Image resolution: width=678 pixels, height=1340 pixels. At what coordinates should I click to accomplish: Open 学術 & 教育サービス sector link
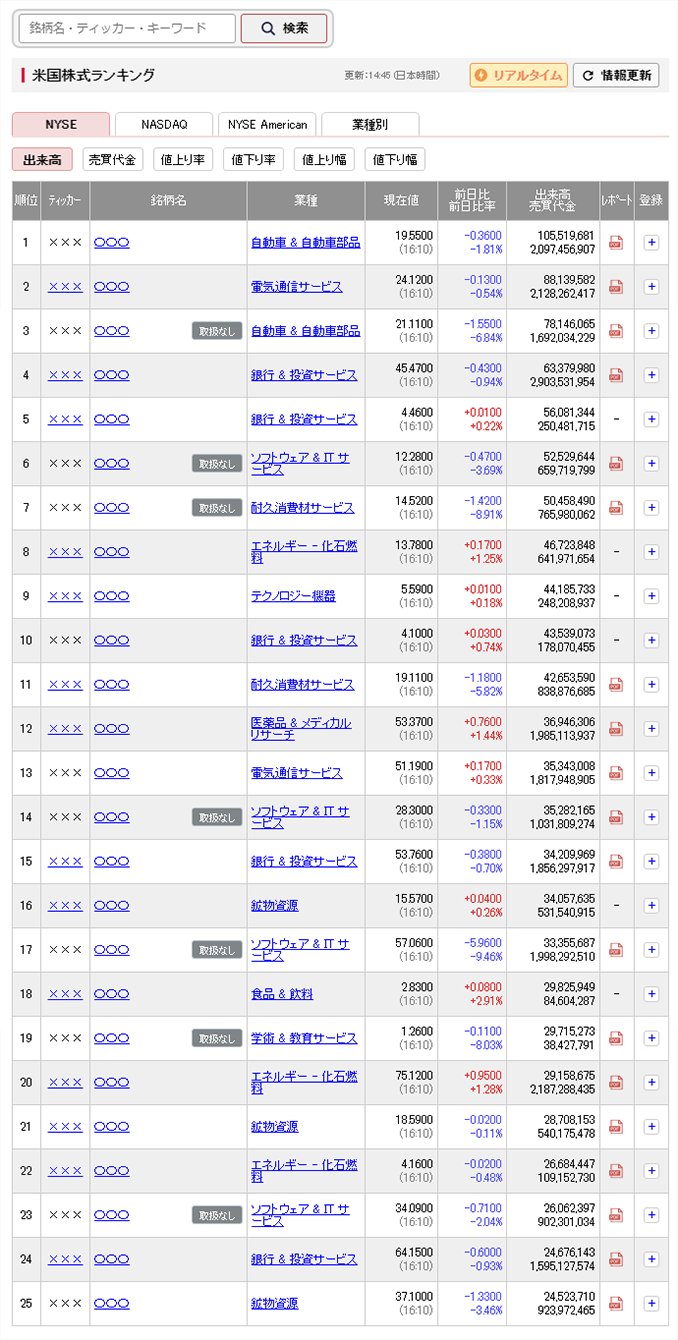[x=304, y=1038]
